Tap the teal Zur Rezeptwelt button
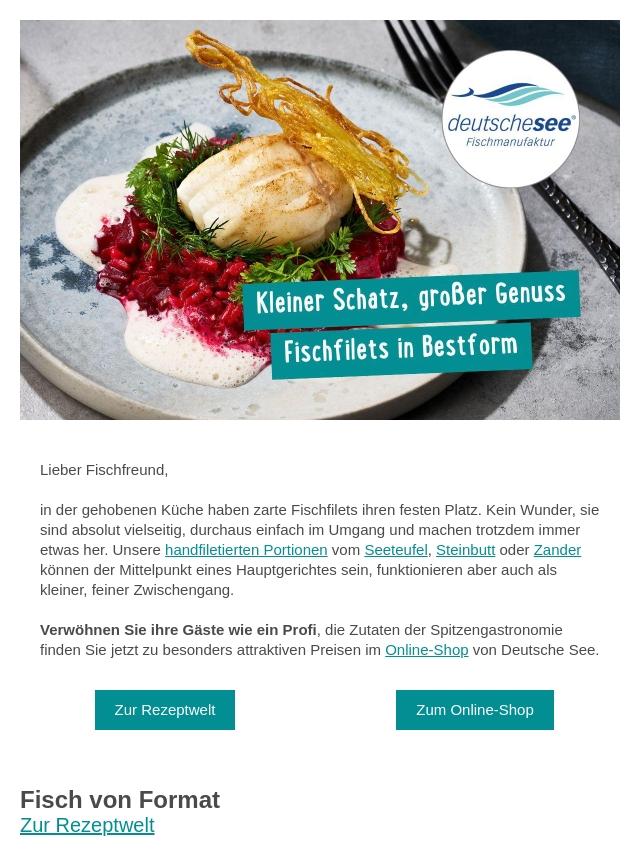 [165, 710]
